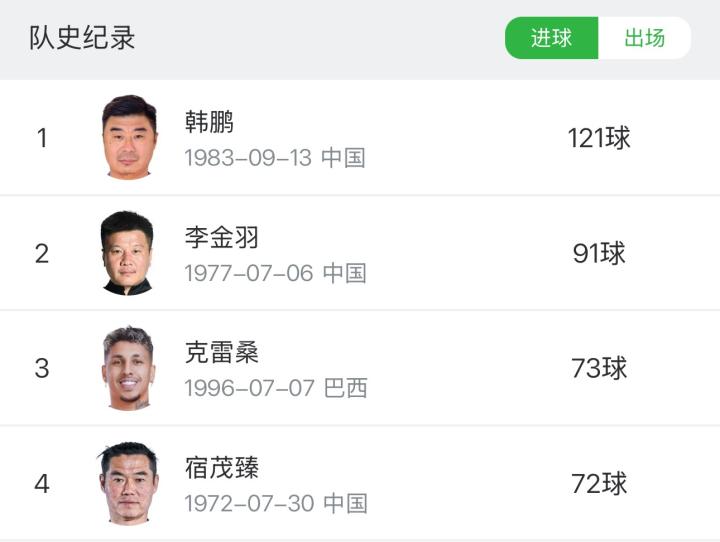Open 克雷桑's player details
This screenshot has width=720, height=542.
click(360, 368)
